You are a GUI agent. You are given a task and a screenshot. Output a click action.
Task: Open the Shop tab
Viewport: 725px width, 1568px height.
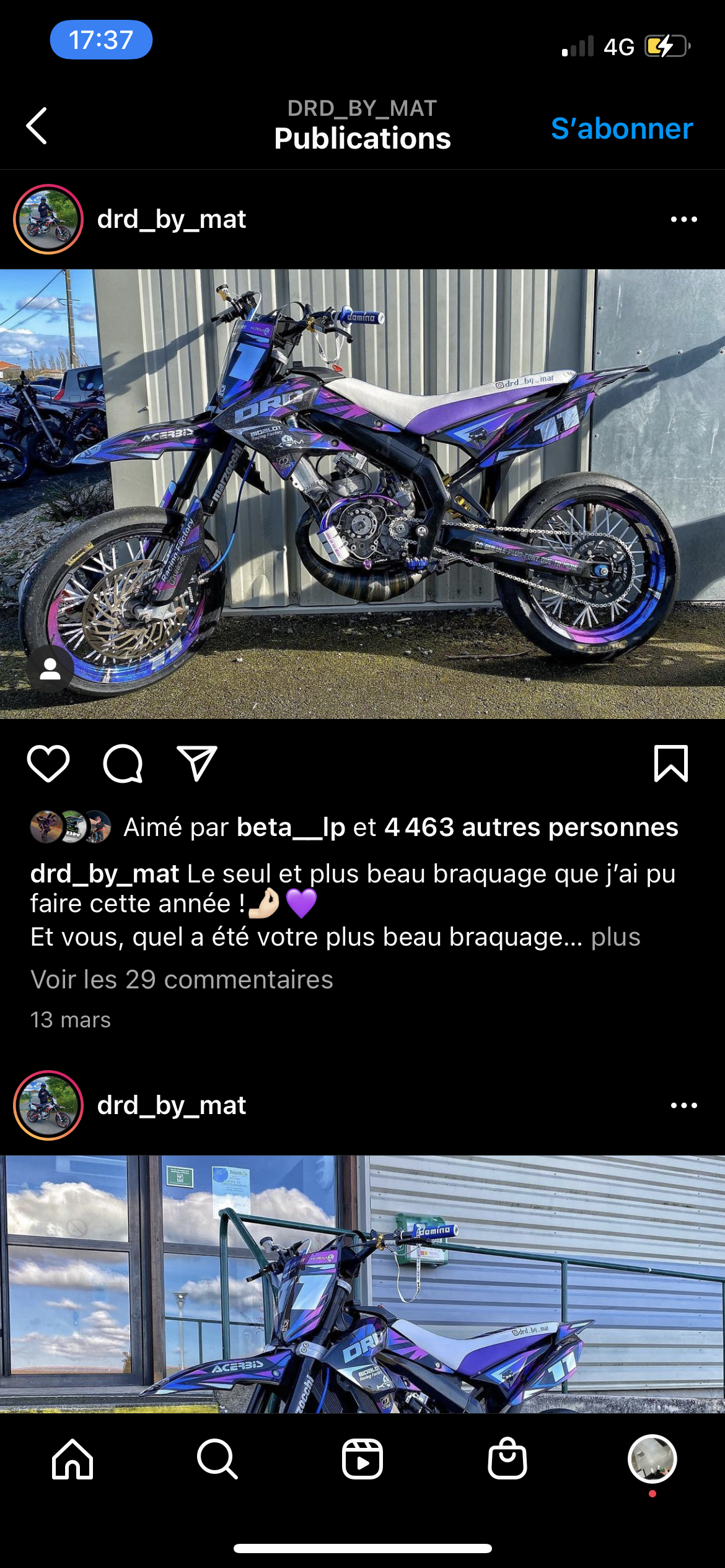pyautogui.click(x=507, y=1459)
